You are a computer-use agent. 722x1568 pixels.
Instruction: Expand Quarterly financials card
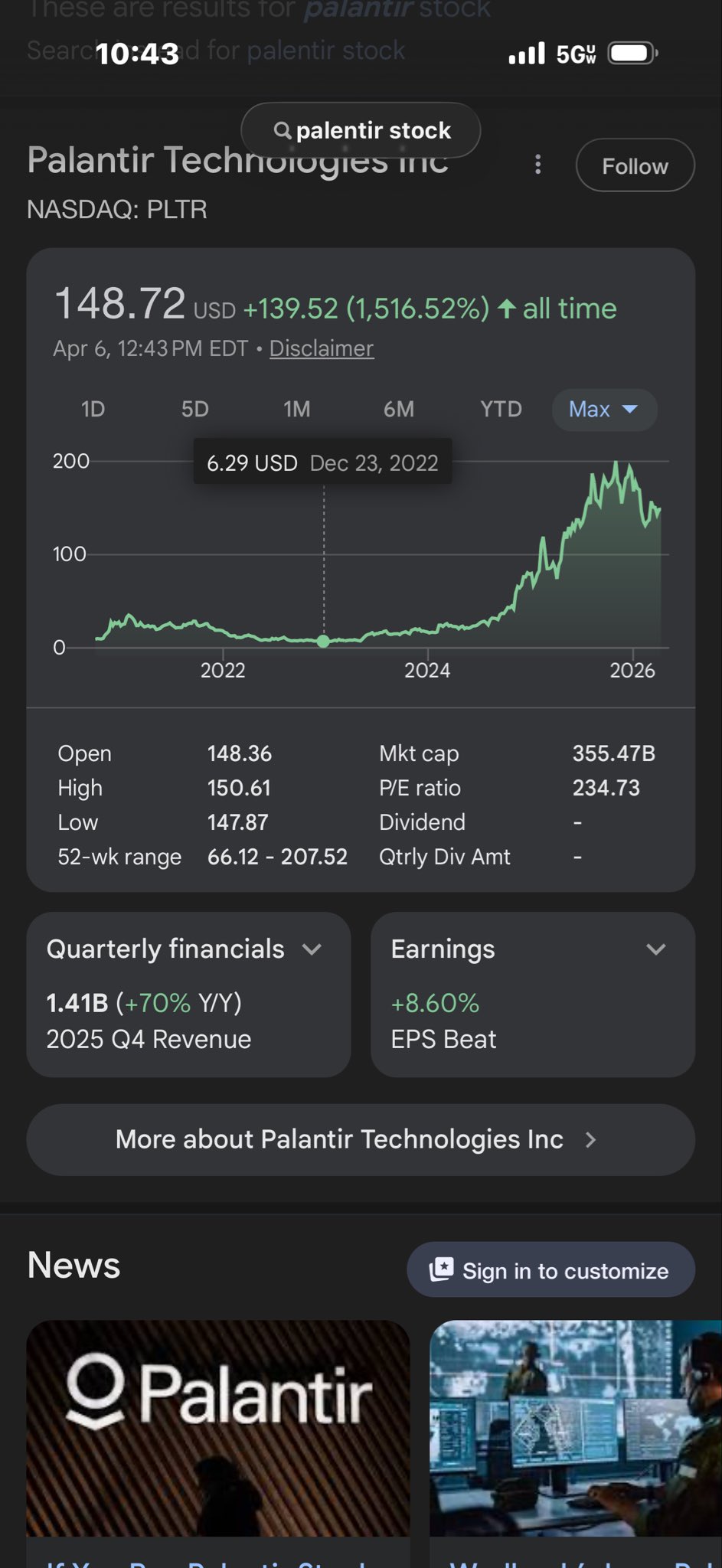tap(188, 994)
